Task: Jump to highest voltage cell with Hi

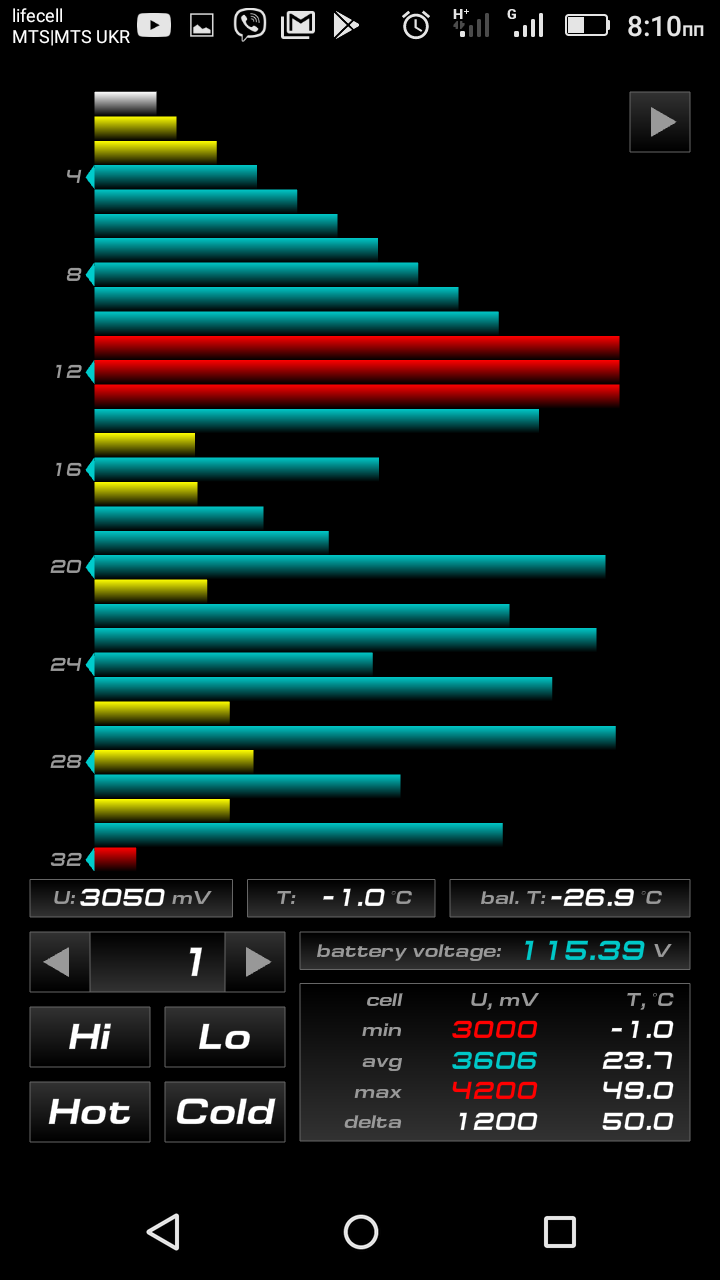Action: point(90,1037)
